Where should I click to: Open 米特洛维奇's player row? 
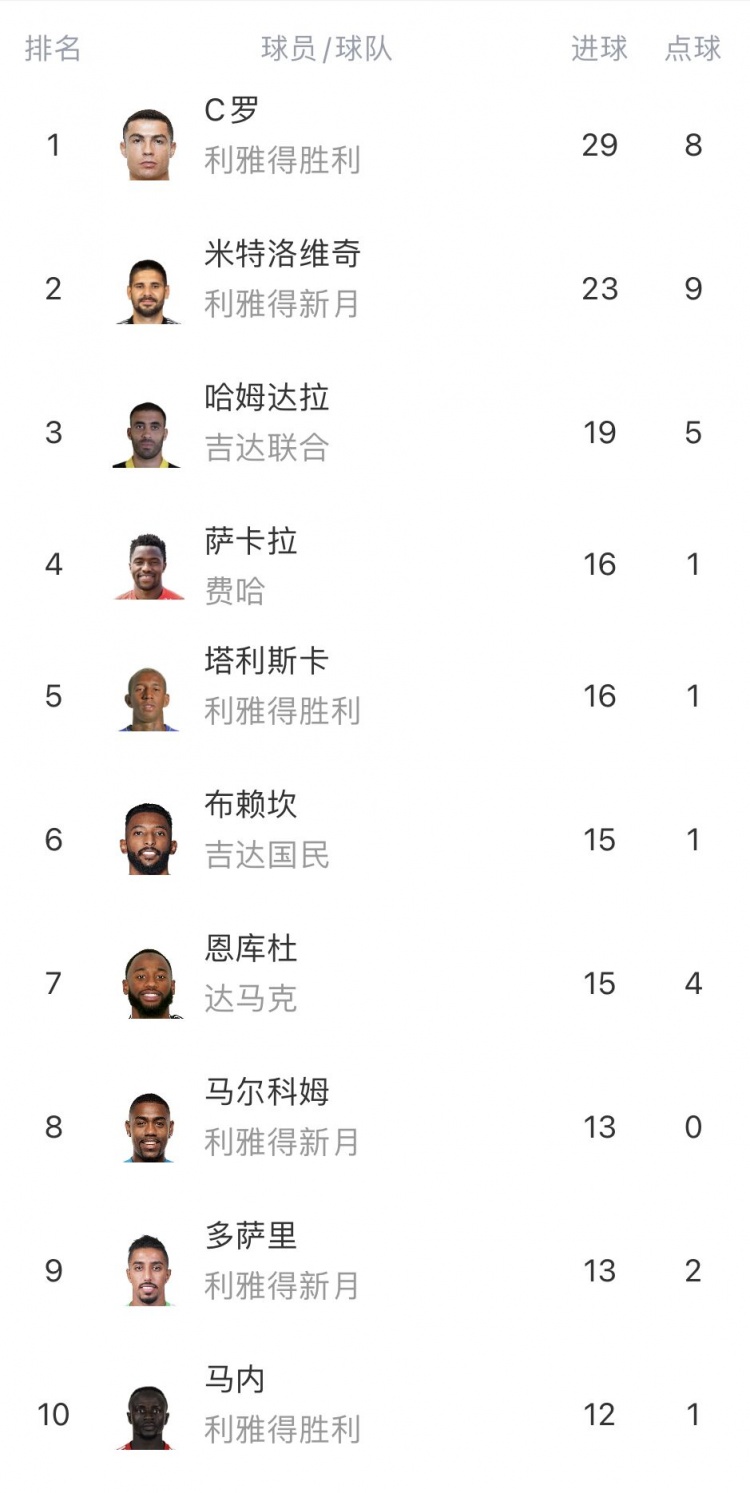tap(375, 289)
